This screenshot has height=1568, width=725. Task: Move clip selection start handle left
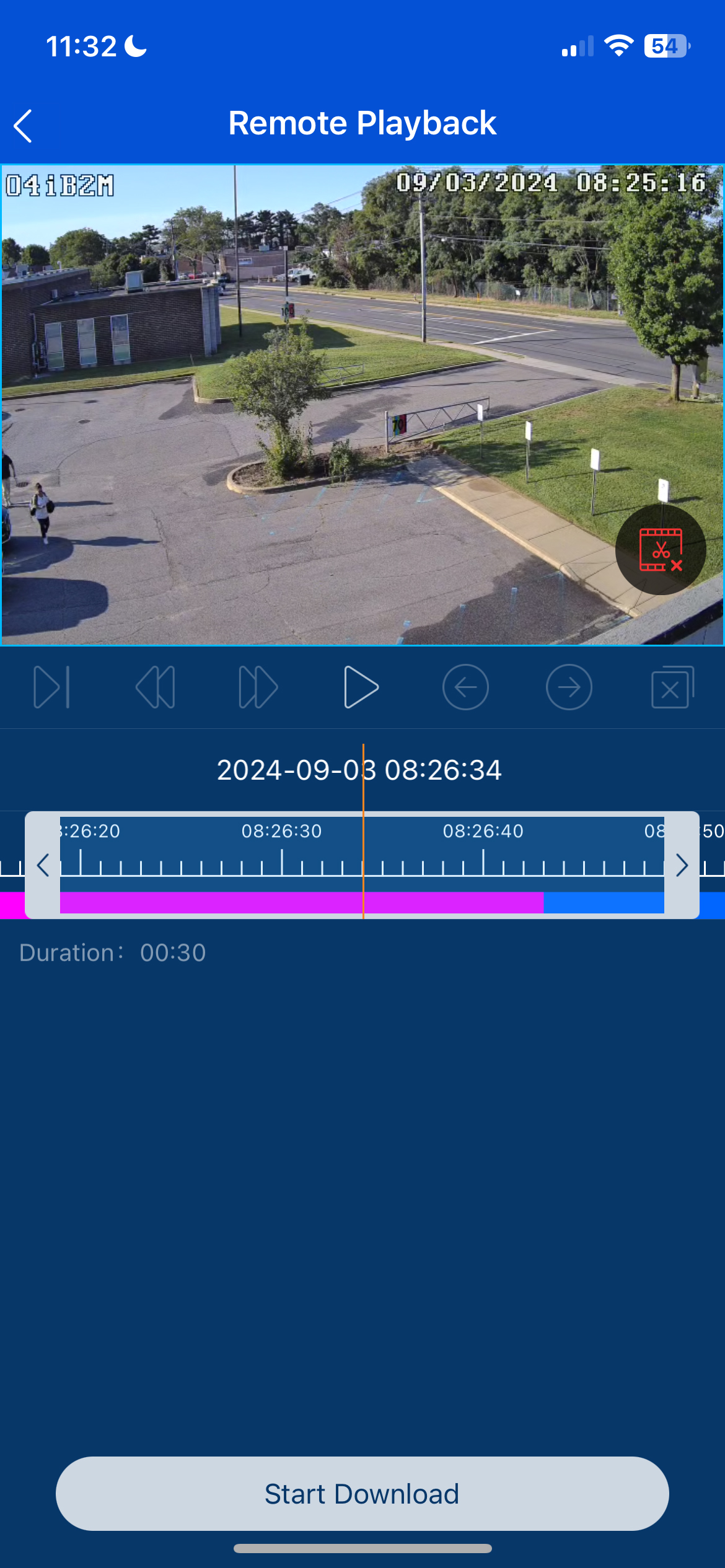pos(43,865)
